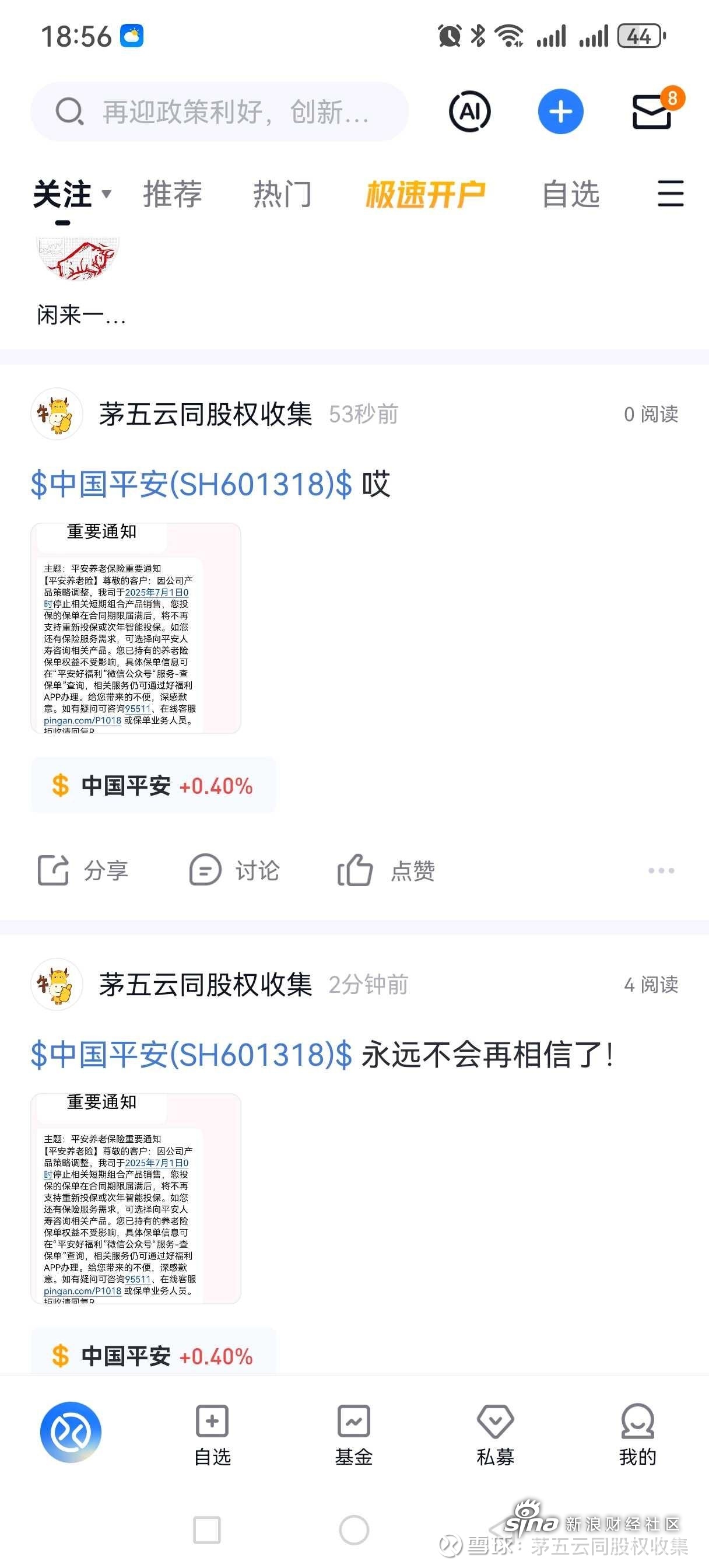This screenshot has height=1568, width=709.
Task: Open the AI assistant icon
Action: coord(469,111)
